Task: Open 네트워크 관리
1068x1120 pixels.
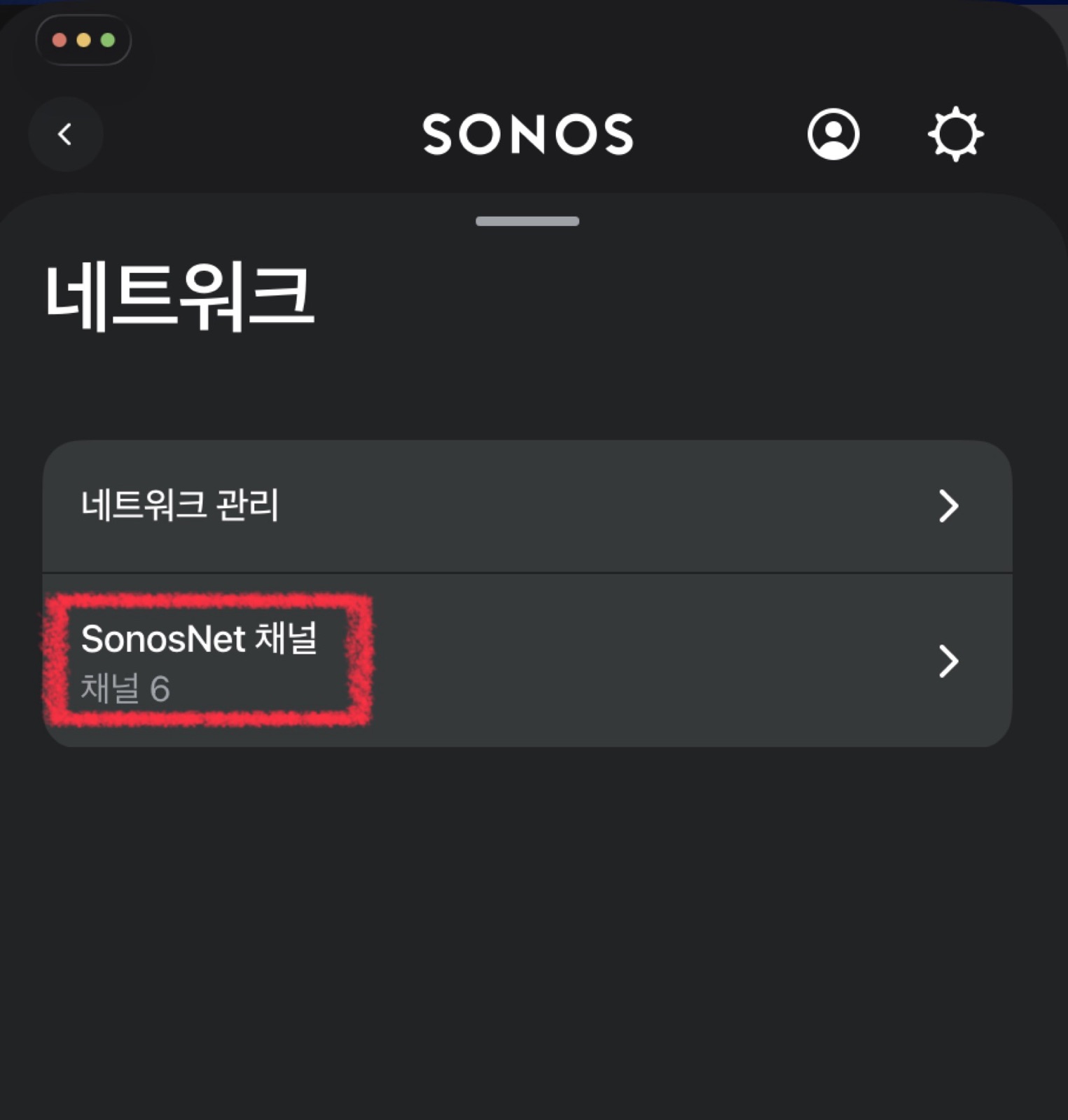Action: tap(527, 506)
